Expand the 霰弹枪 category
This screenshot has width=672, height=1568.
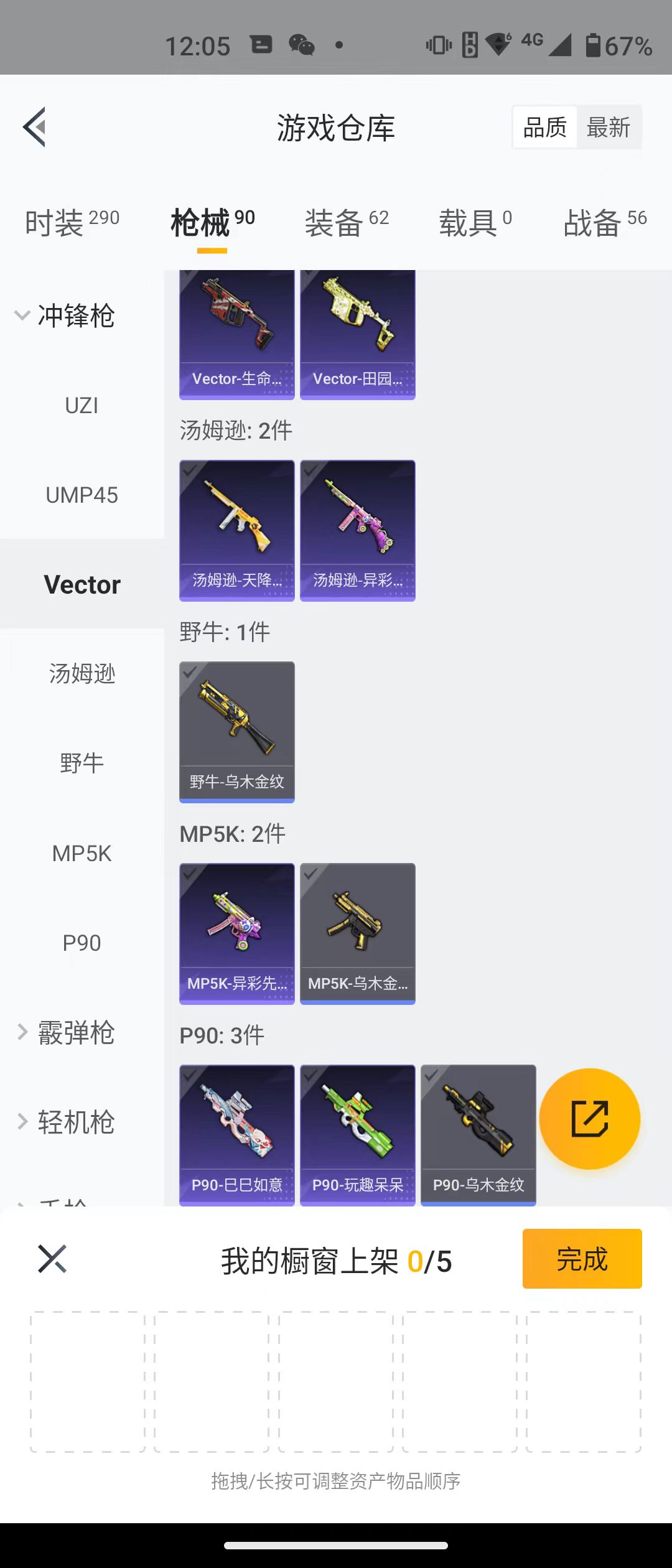tap(65, 1033)
